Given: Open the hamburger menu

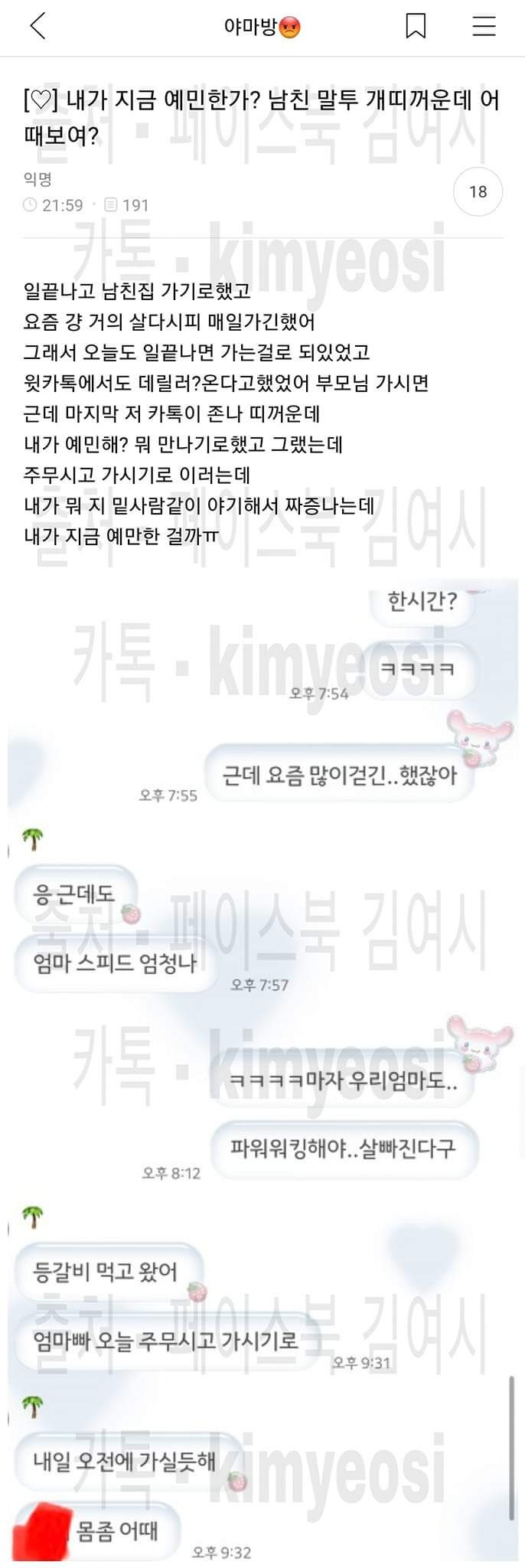Looking at the screenshot, I should coord(484,27).
